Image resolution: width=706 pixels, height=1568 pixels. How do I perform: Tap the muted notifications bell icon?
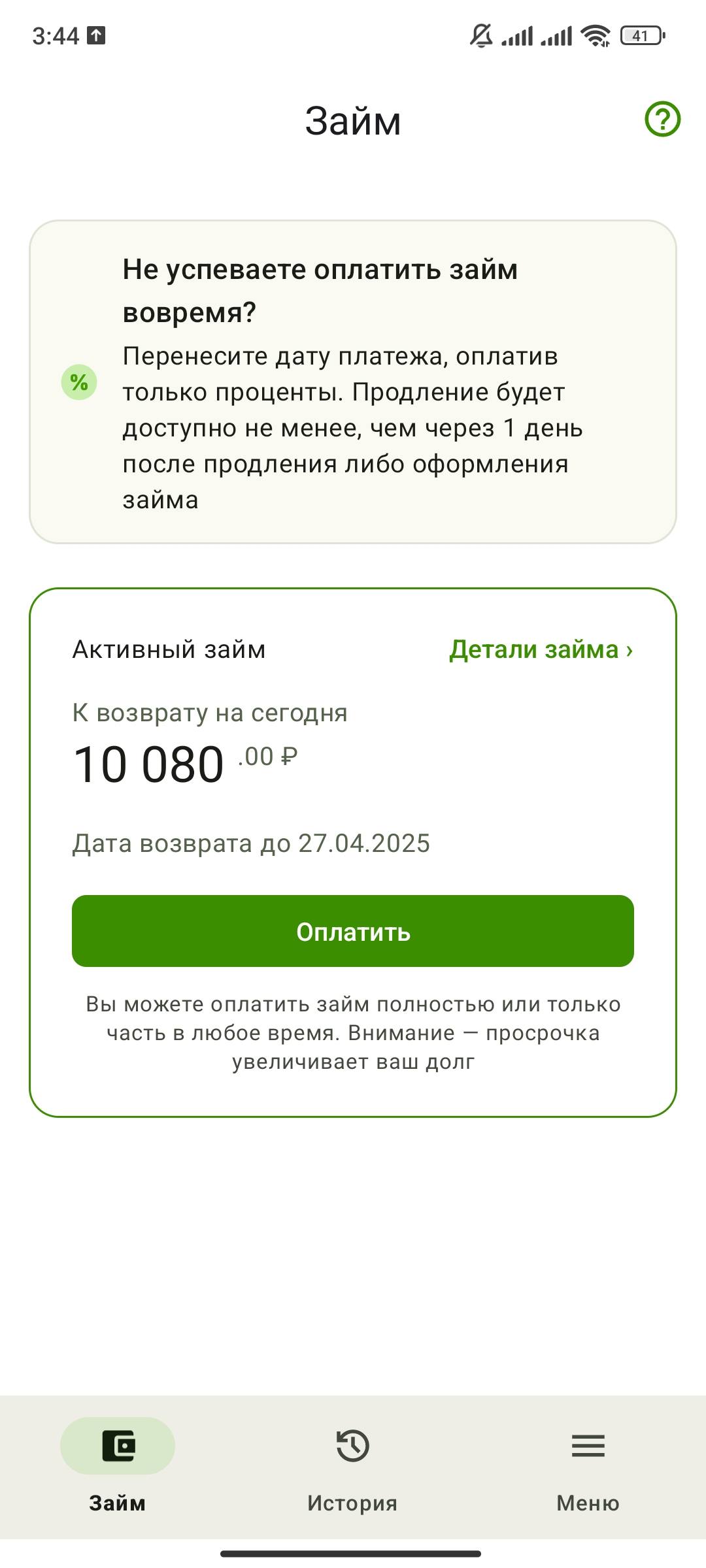(x=479, y=37)
